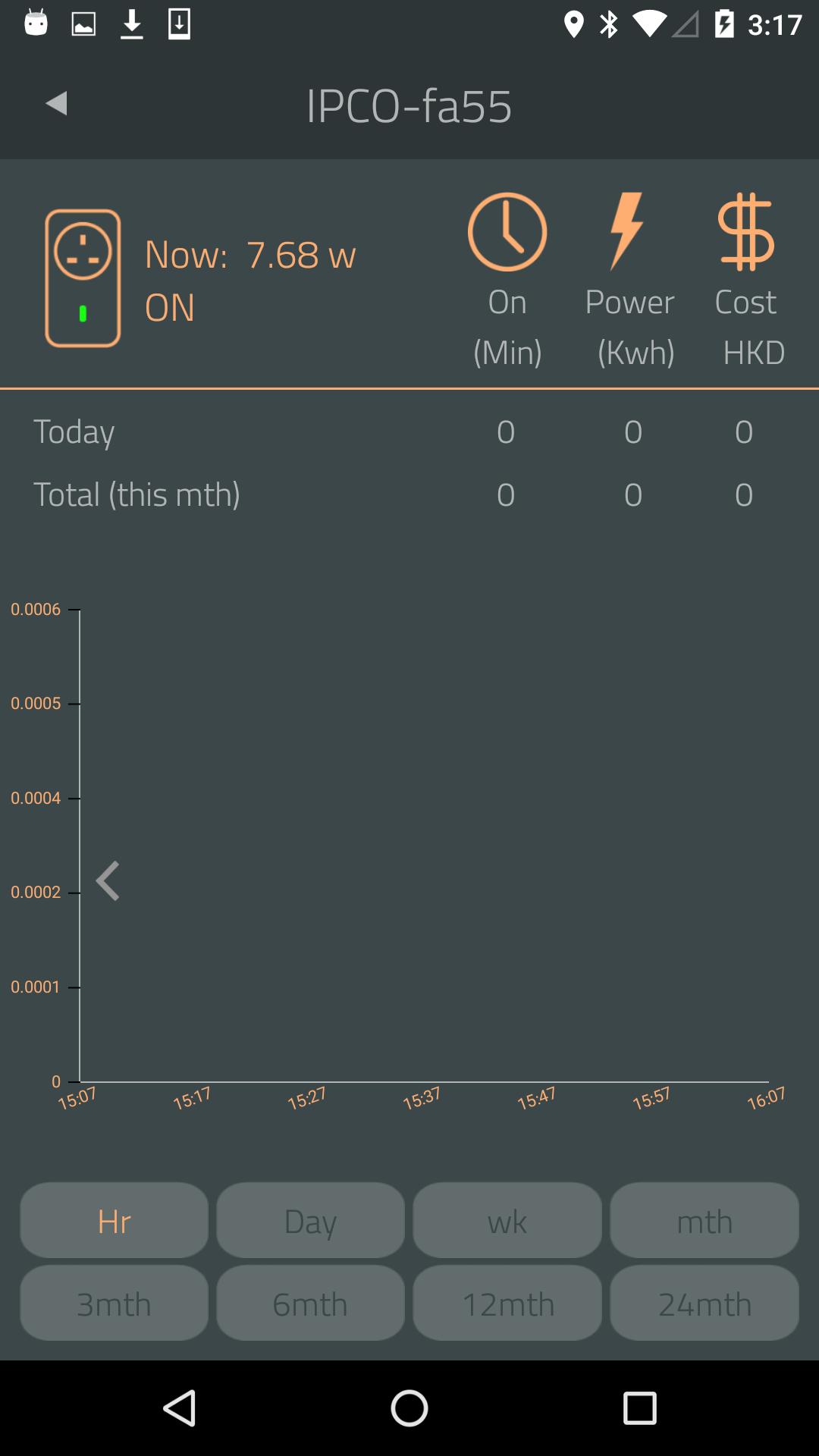The width and height of the screenshot is (819, 1456).
Task: Switch the chart to wk view
Action: pyautogui.click(x=507, y=1221)
